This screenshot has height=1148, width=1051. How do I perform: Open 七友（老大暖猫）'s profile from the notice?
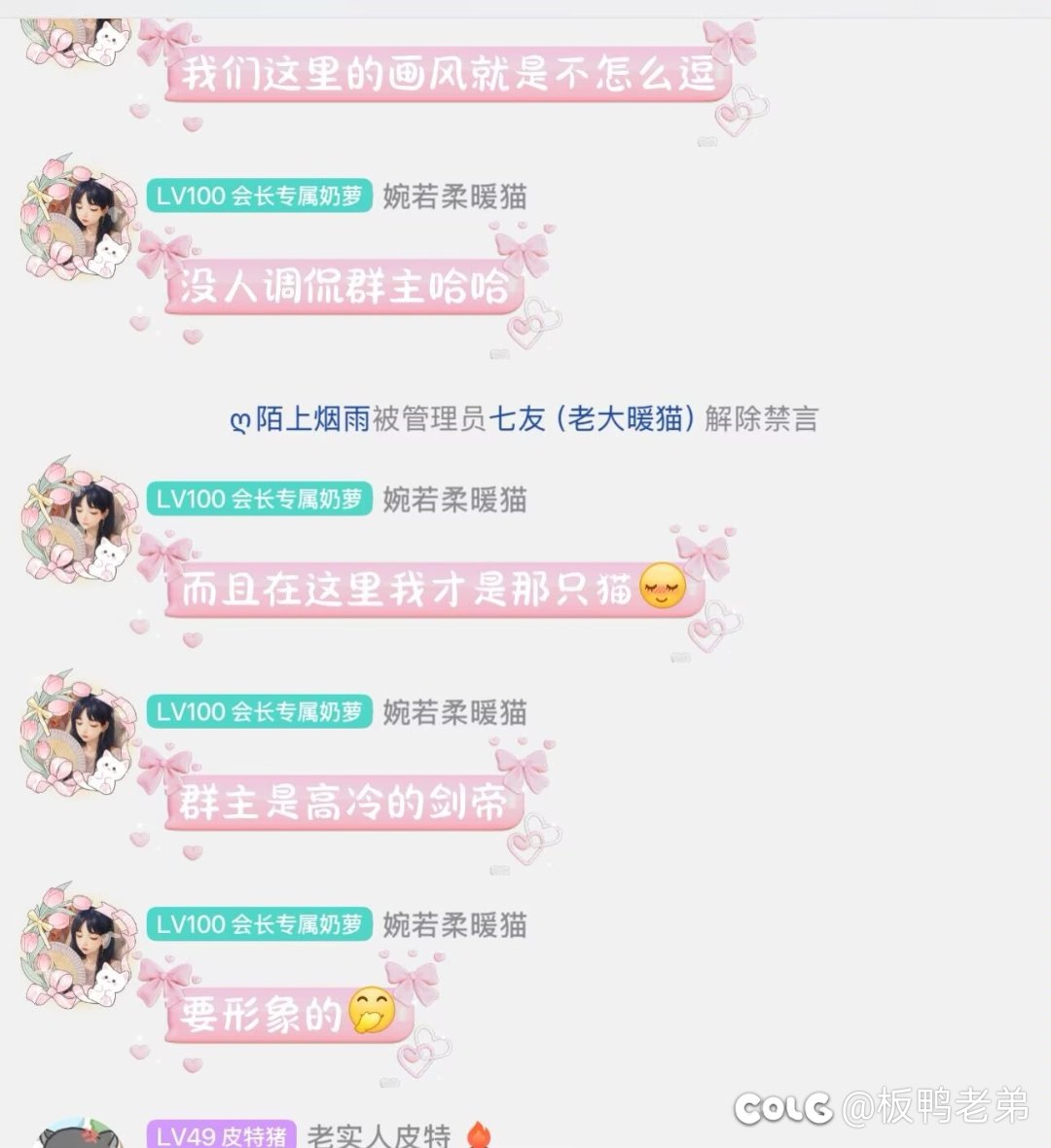click(x=593, y=419)
